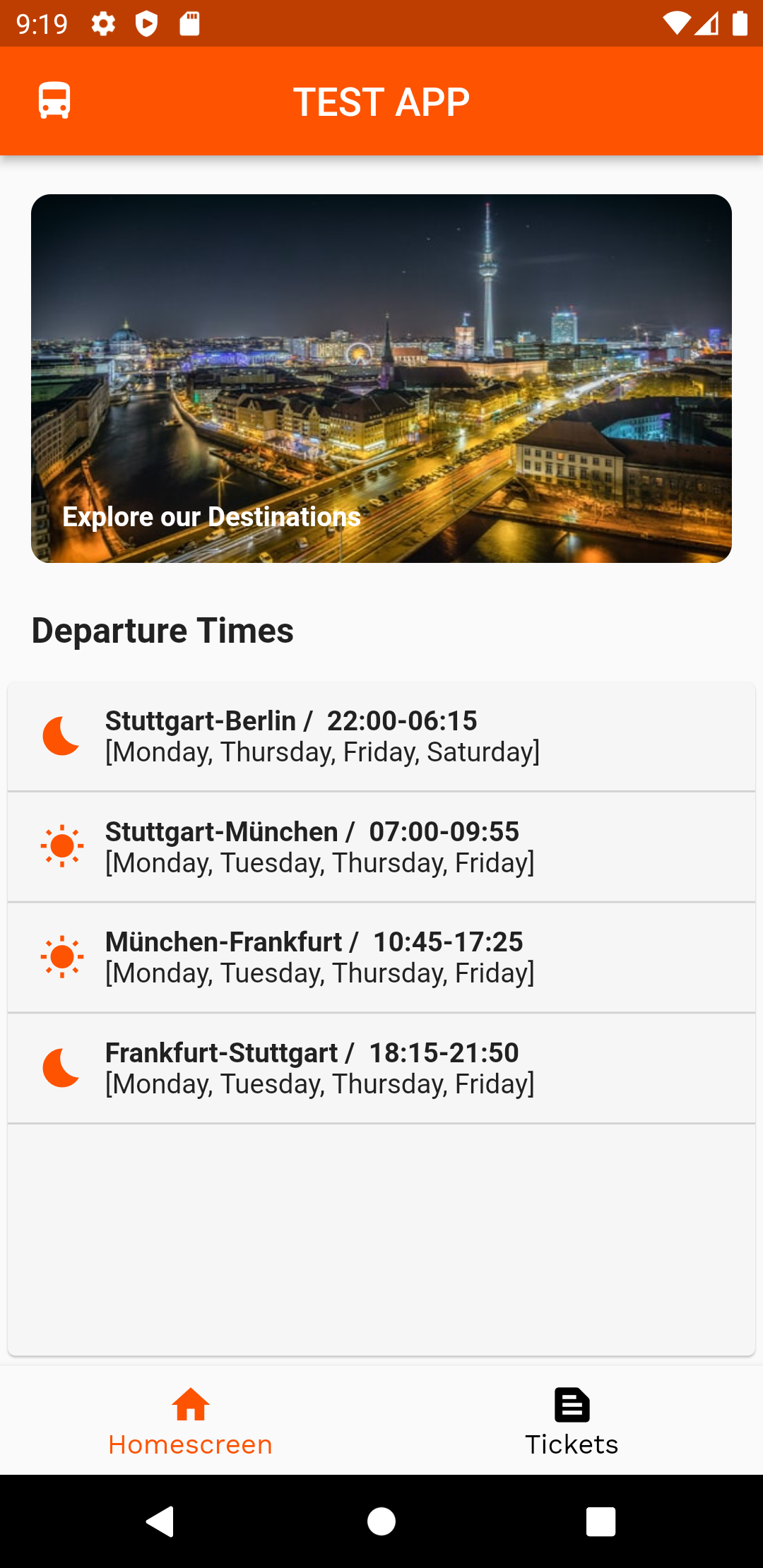
Task: Open the Stuttgart-München 07:00-09:55 departure
Action: pos(381,847)
